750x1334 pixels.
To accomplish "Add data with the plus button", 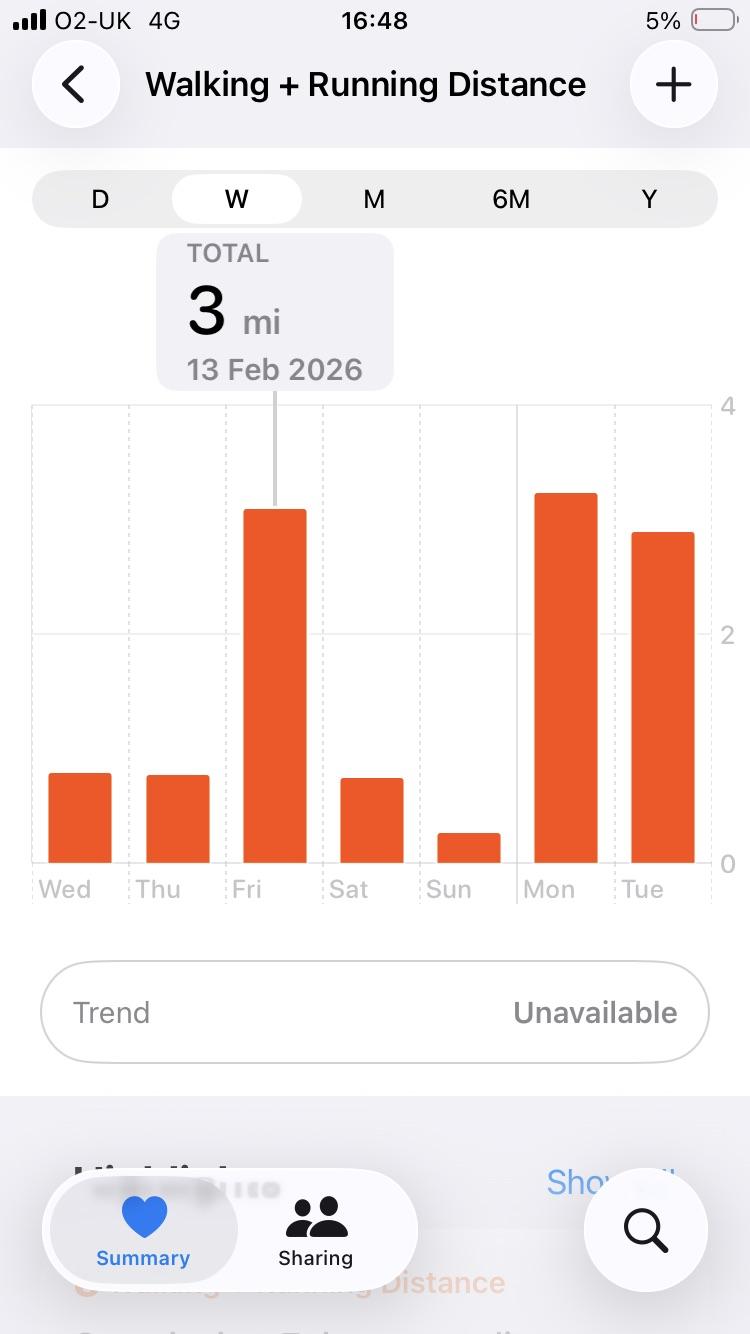I will (x=673, y=85).
